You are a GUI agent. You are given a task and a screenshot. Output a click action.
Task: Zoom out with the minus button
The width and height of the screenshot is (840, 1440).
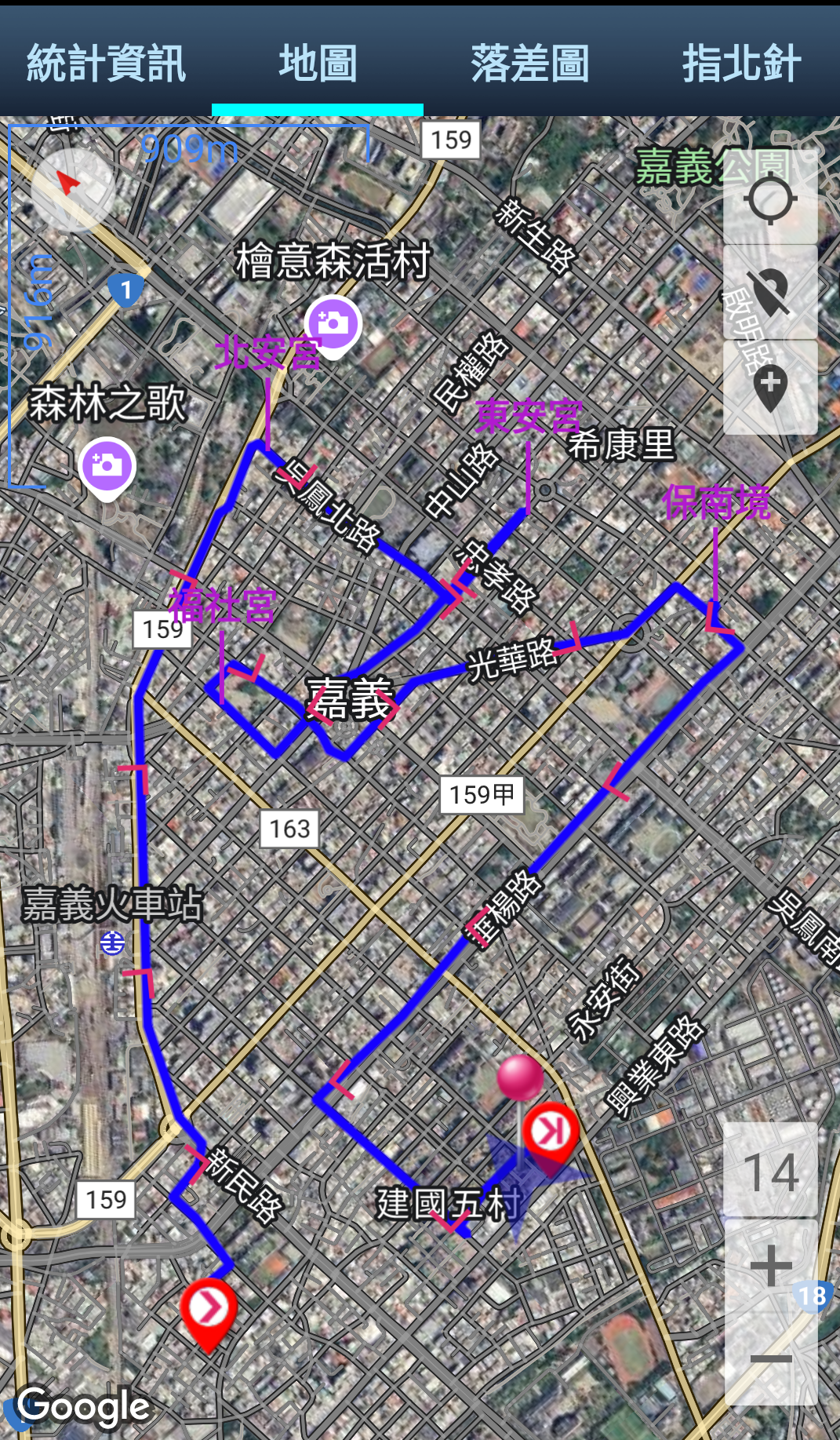pyautogui.click(x=770, y=1359)
